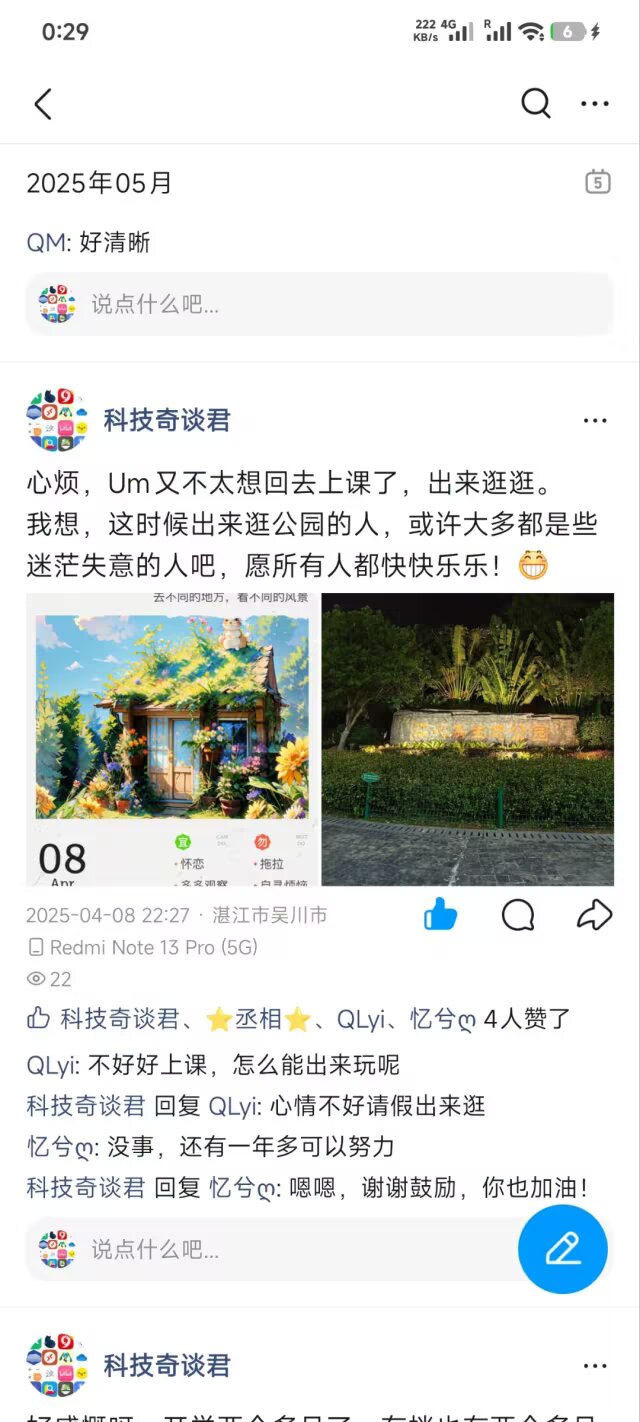Share the 2025-04-08 post

pyautogui.click(x=594, y=914)
